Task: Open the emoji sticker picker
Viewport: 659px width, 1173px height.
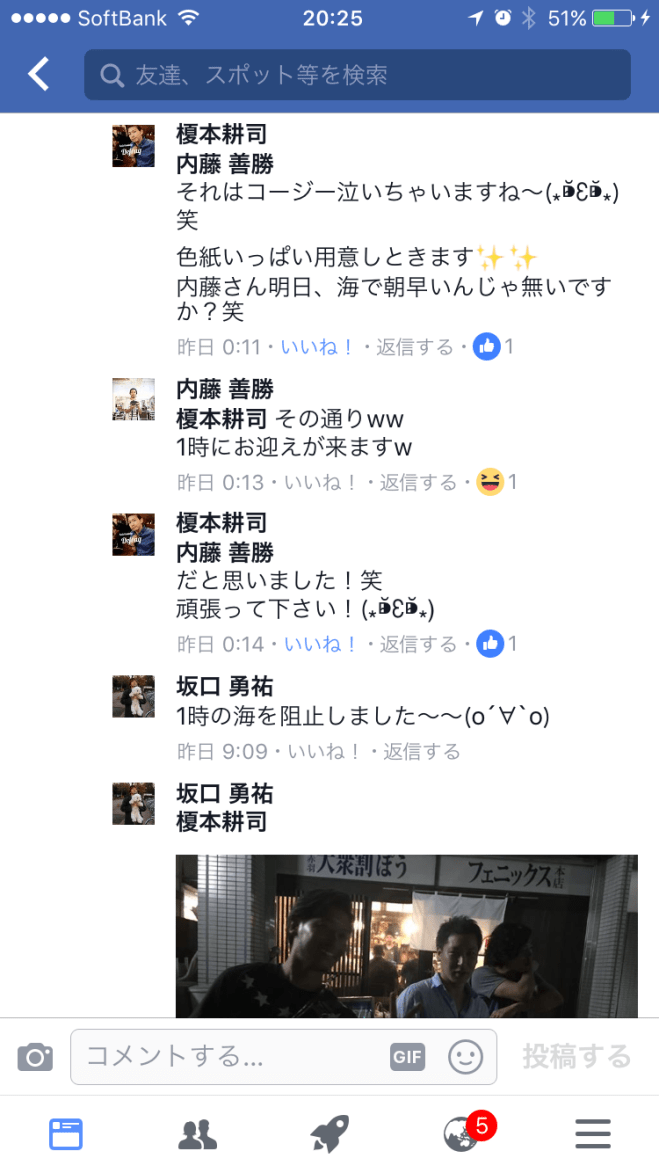Action: pos(465,1056)
